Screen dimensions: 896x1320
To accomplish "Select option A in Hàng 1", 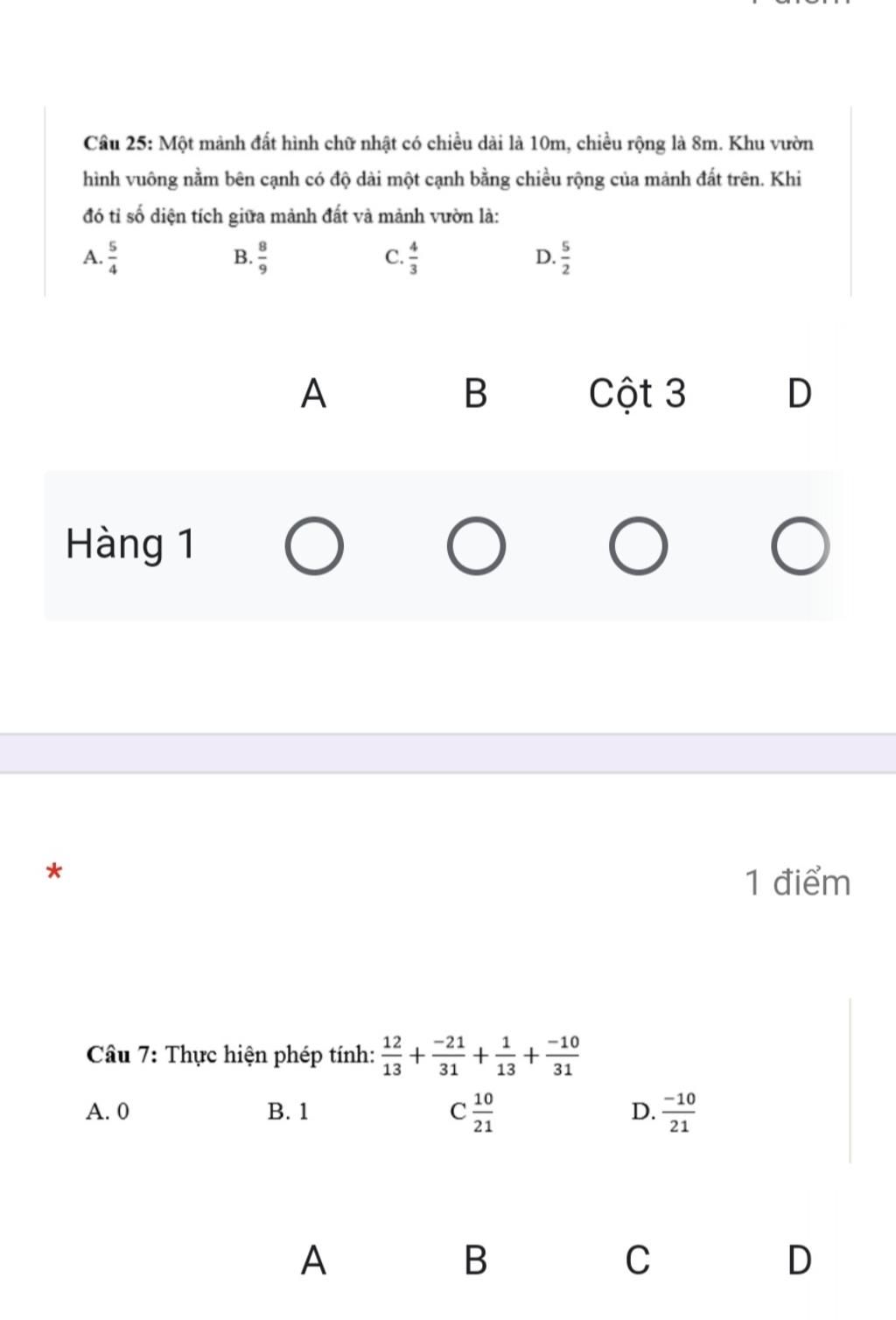I will coord(314,546).
